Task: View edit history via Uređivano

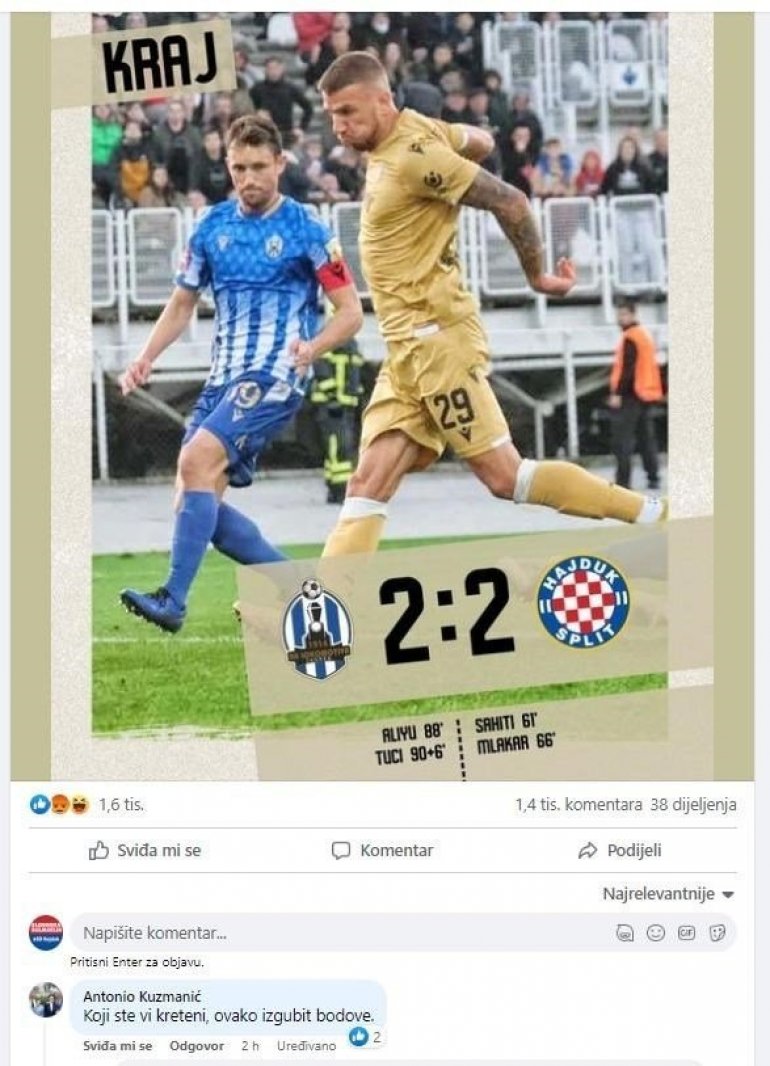Action: (x=308, y=1046)
